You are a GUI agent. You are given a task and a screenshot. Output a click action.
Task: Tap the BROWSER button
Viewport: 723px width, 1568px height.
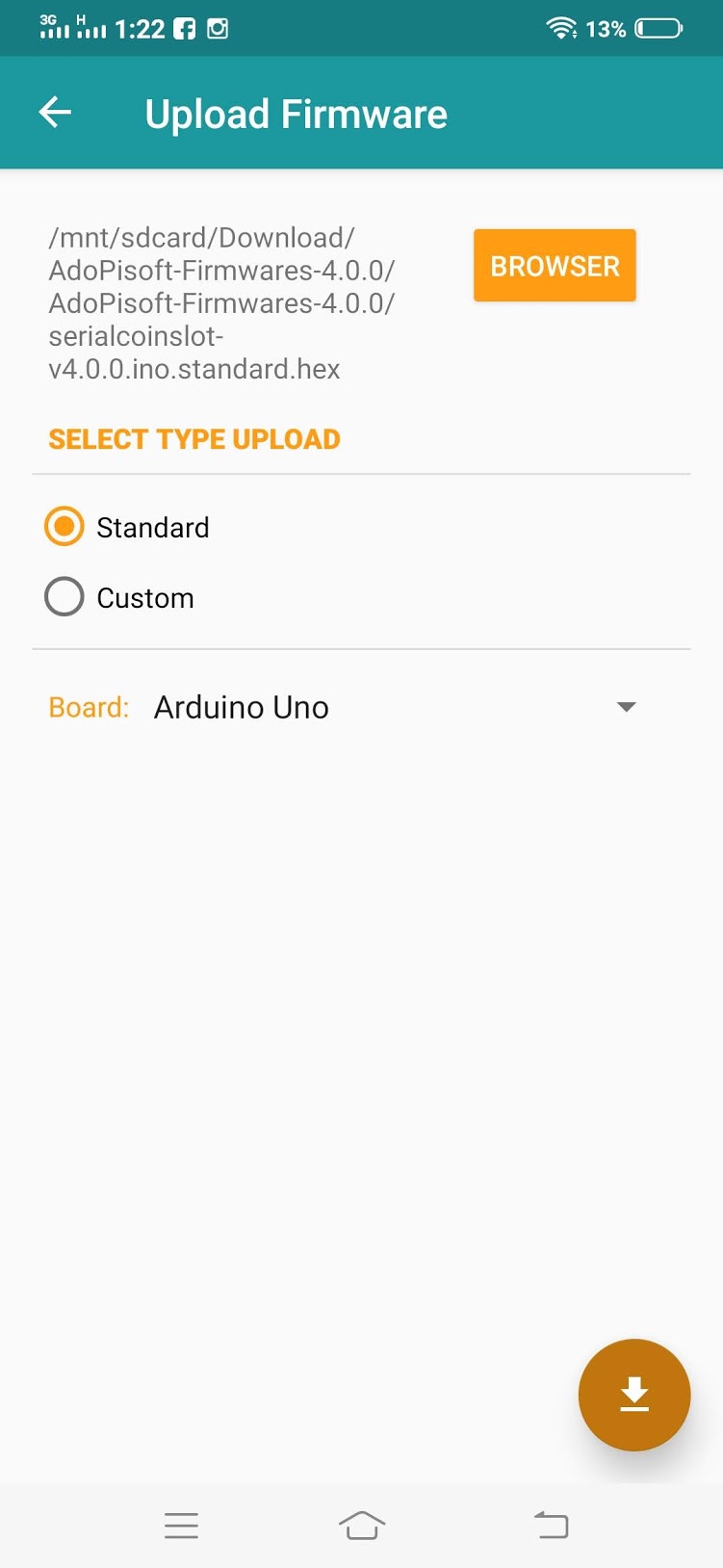click(555, 266)
